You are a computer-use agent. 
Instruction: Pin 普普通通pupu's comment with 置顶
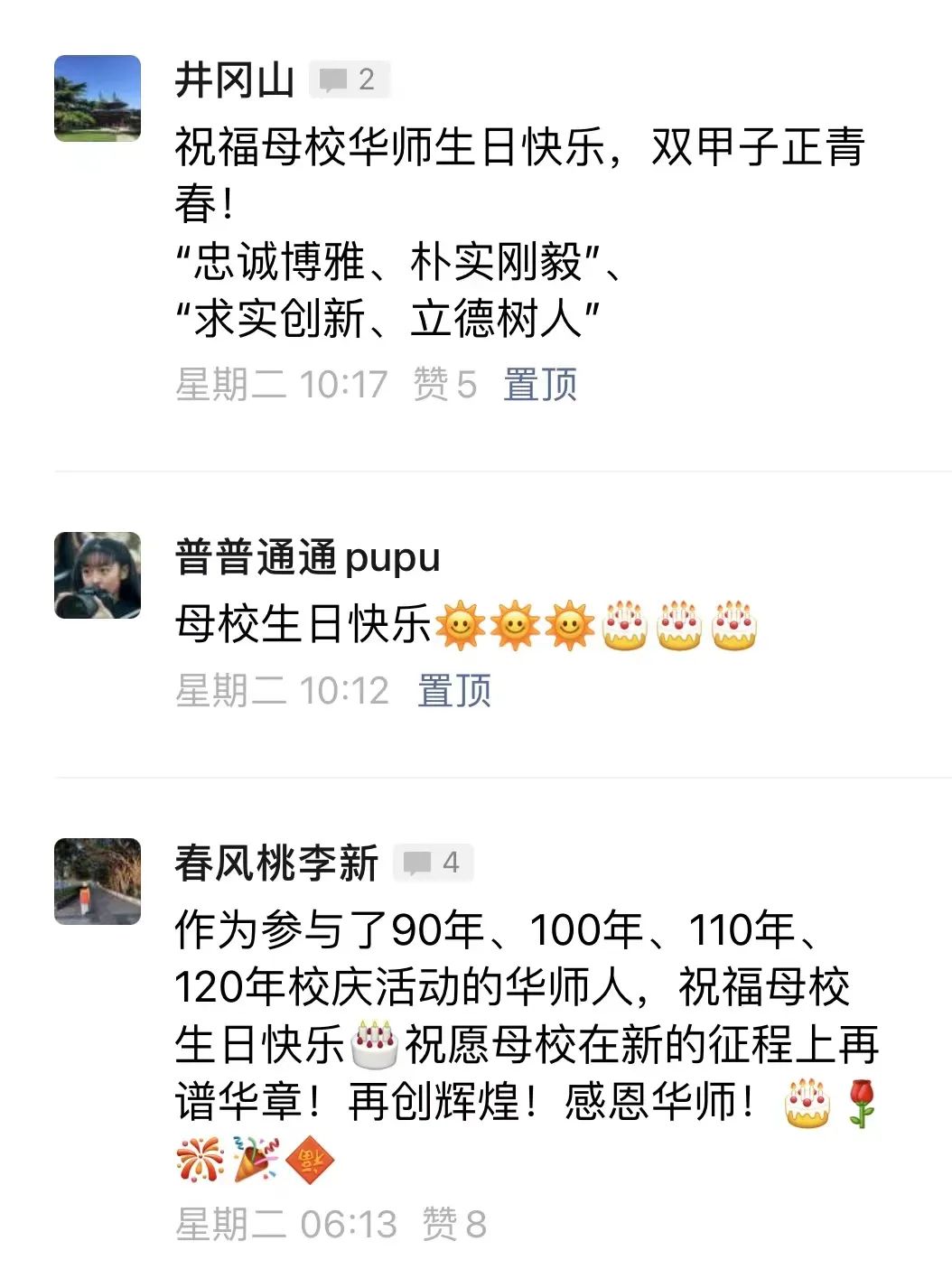[x=454, y=691]
